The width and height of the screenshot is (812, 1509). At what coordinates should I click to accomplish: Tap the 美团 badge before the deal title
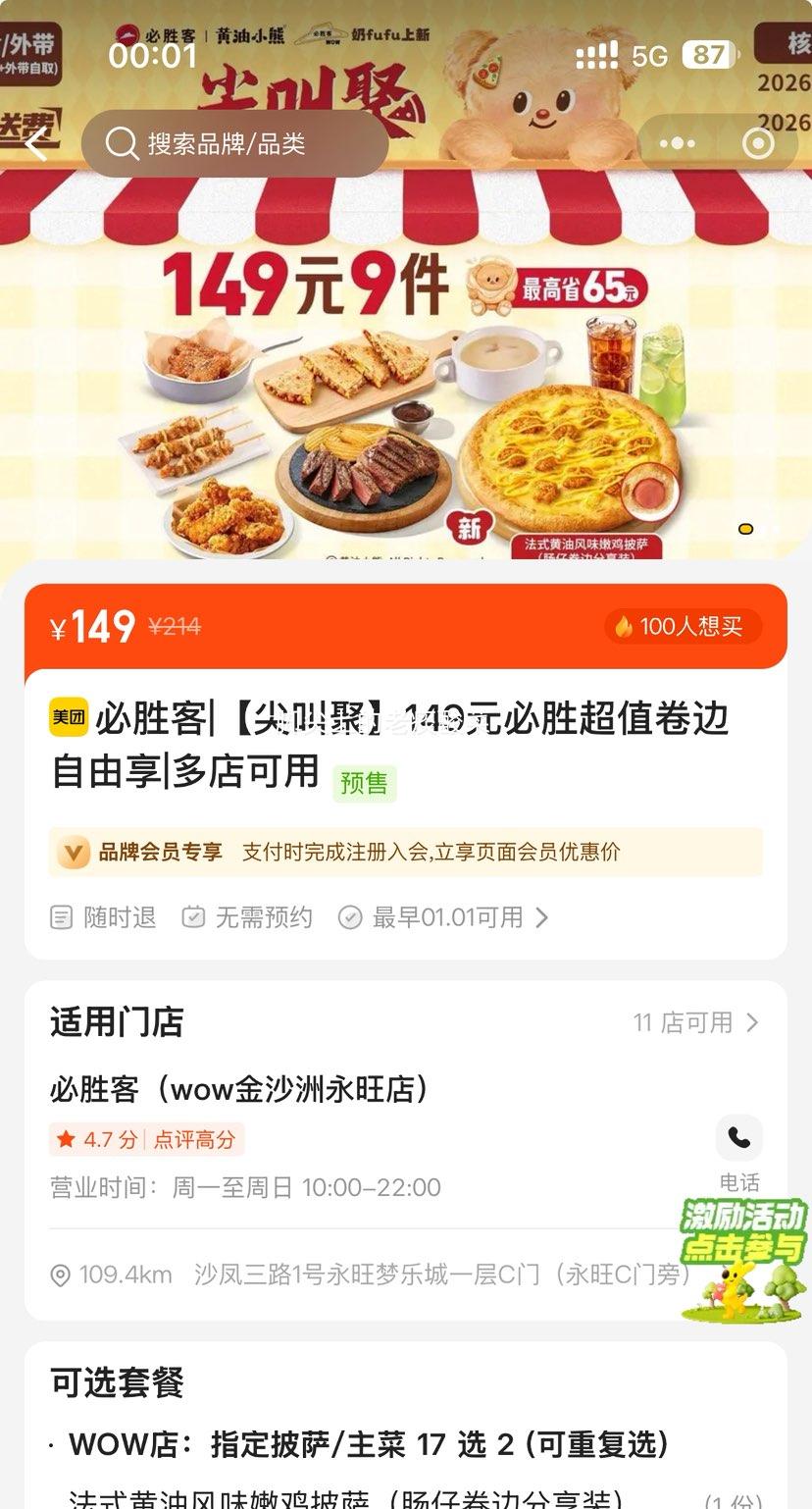click(x=68, y=719)
